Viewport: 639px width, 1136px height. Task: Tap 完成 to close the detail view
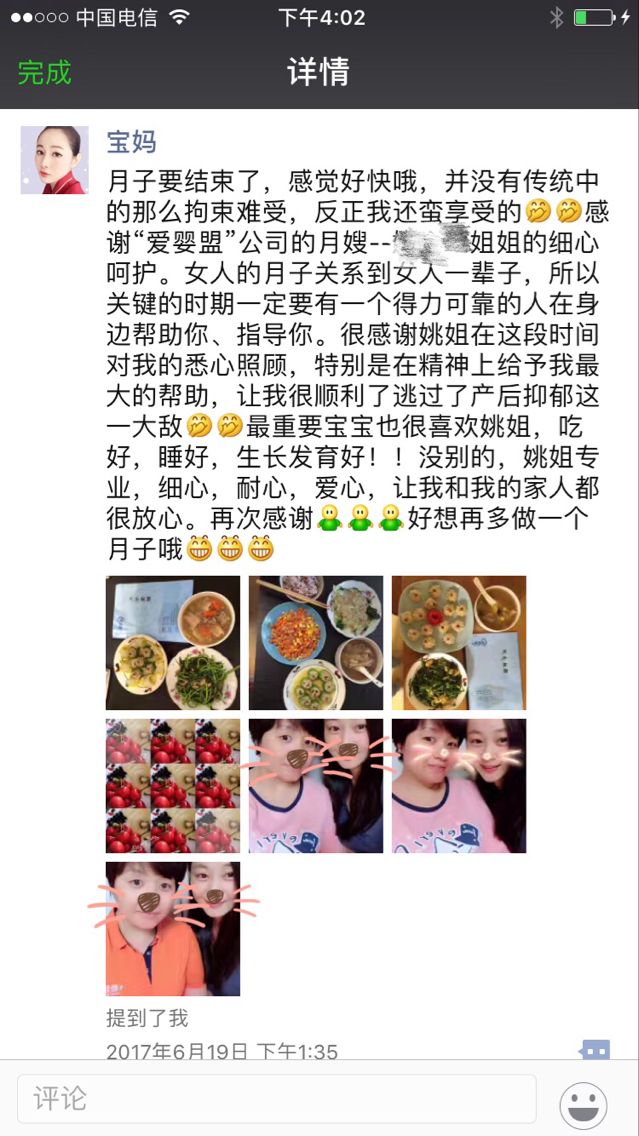pyautogui.click(x=44, y=72)
